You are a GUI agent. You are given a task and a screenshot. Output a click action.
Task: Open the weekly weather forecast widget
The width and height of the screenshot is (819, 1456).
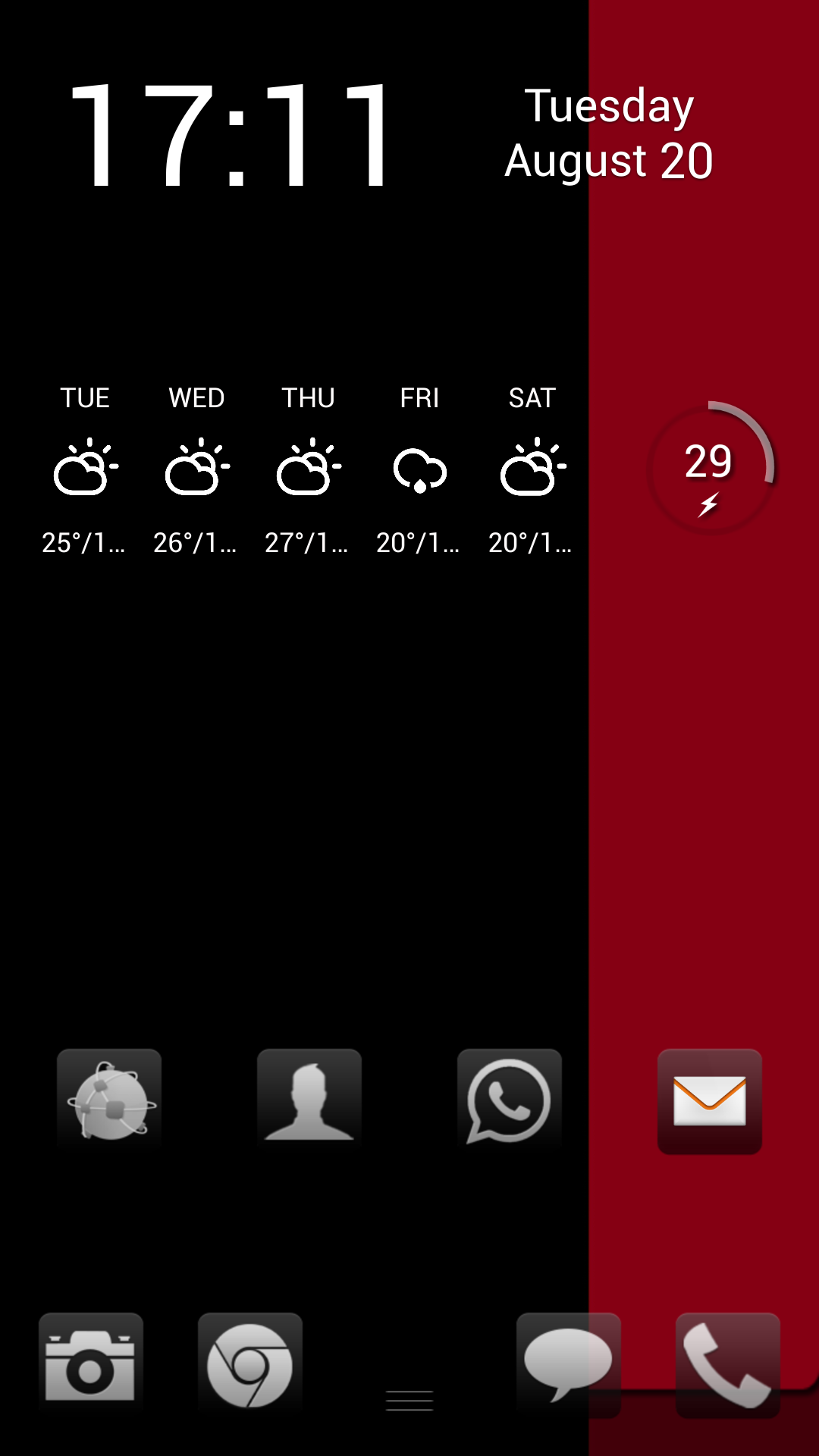click(307, 470)
